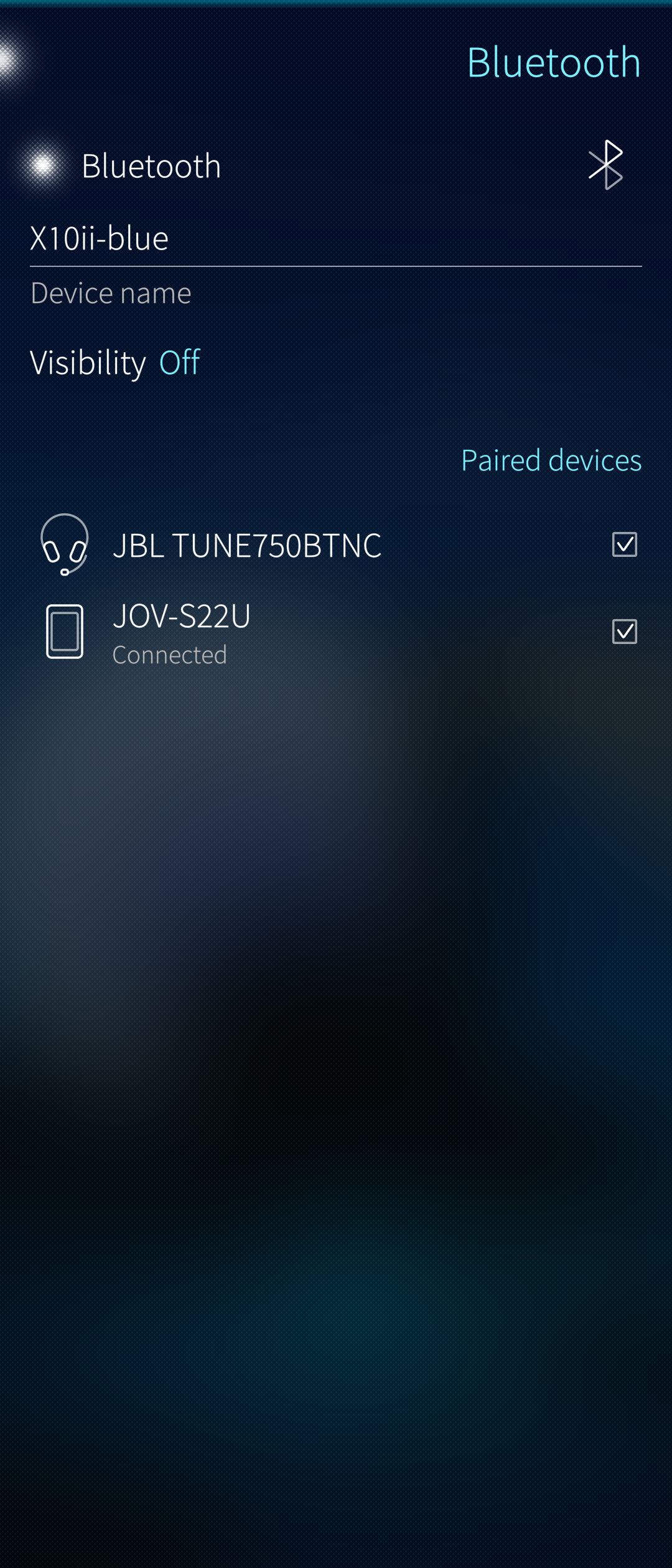Tap the checkbox next to JBL TUNE750BTNC
The image size is (672, 1568).
(624, 544)
